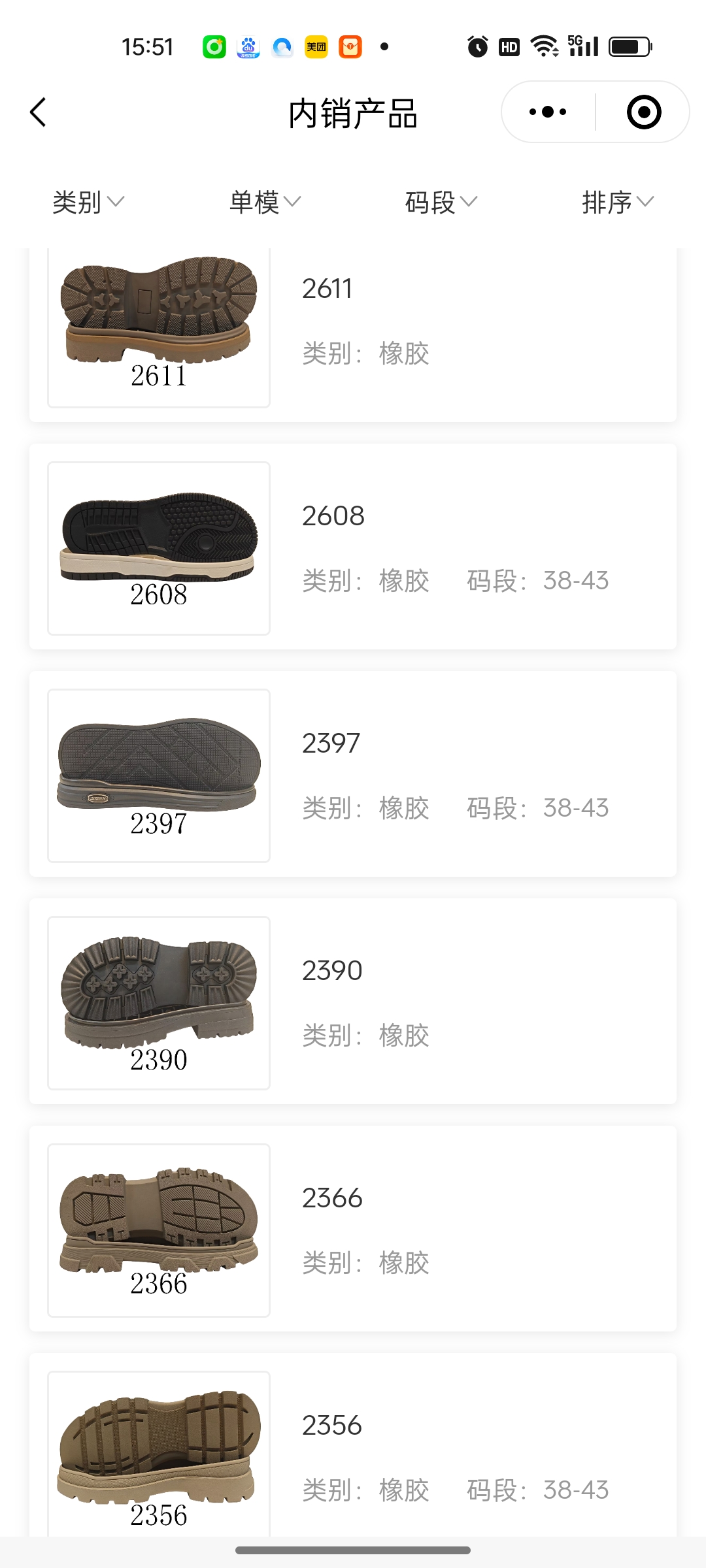The width and height of the screenshot is (706, 1568).
Task: Open the mini program more-options menu
Action: click(548, 112)
